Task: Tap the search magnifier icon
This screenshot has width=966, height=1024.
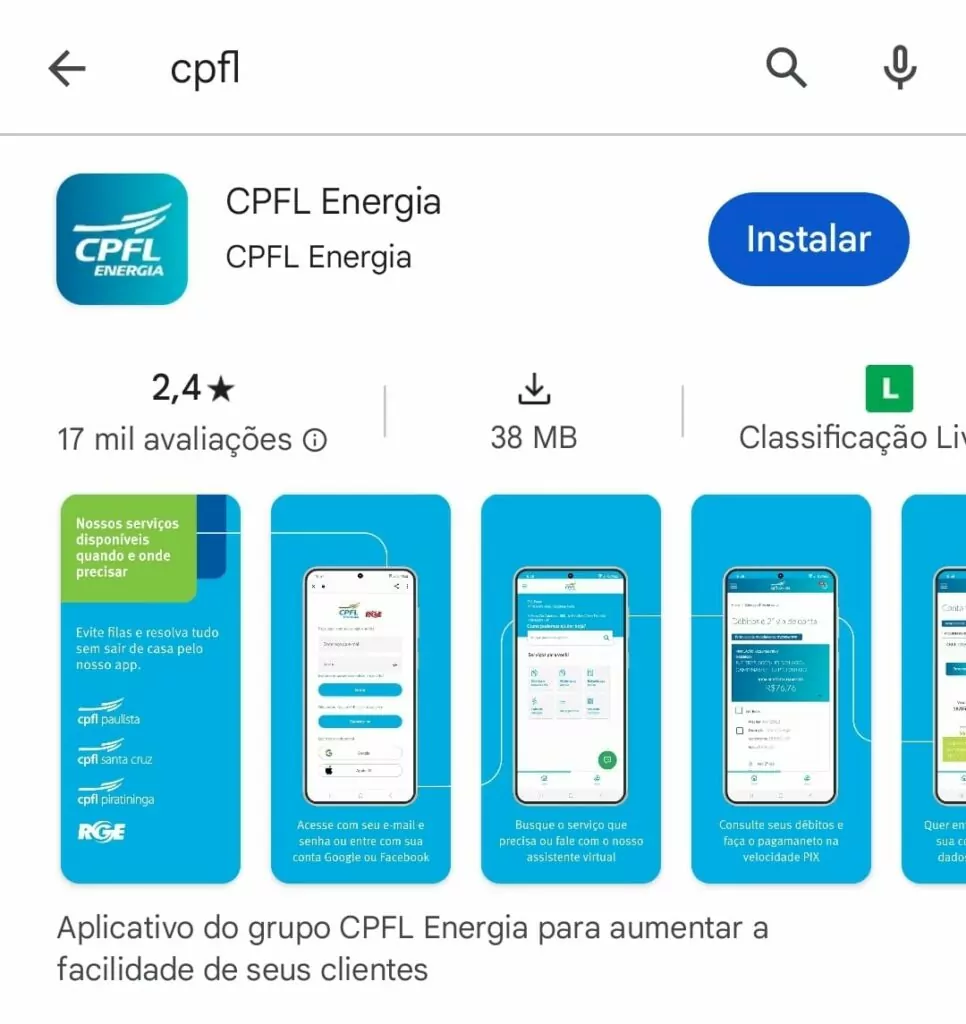Action: pyautogui.click(x=786, y=69)
